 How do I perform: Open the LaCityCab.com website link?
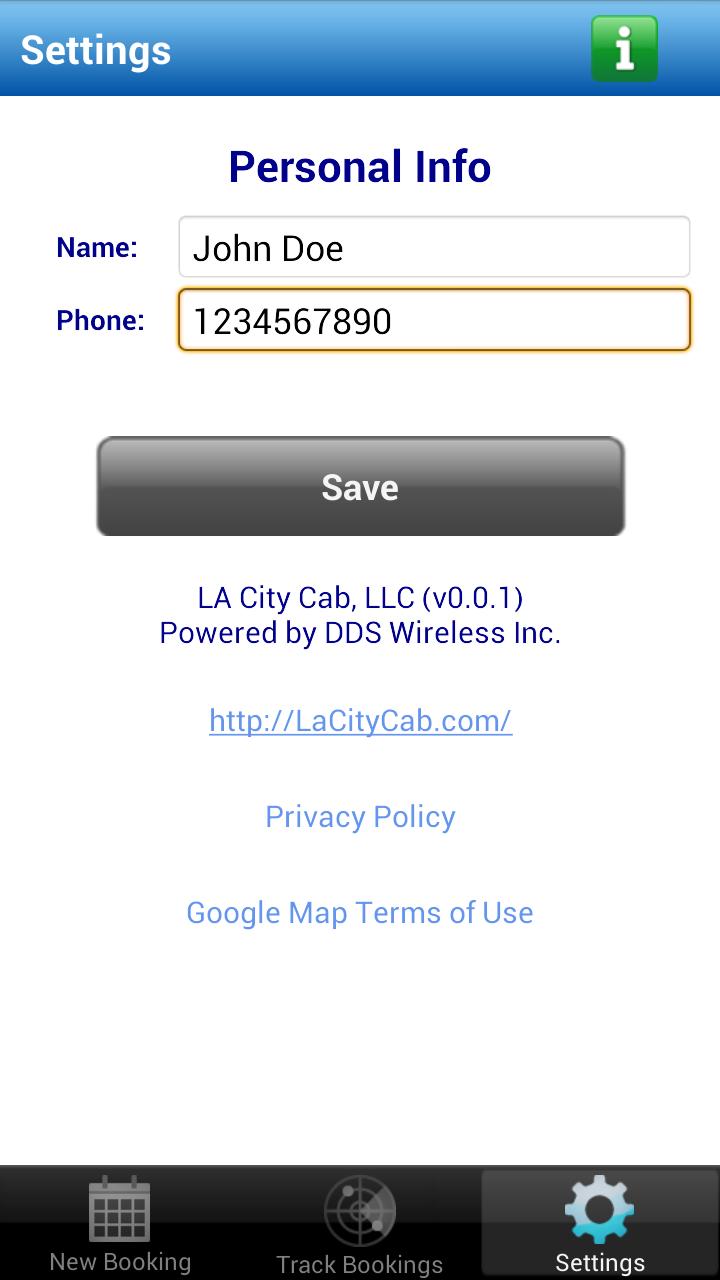point(360,720)
